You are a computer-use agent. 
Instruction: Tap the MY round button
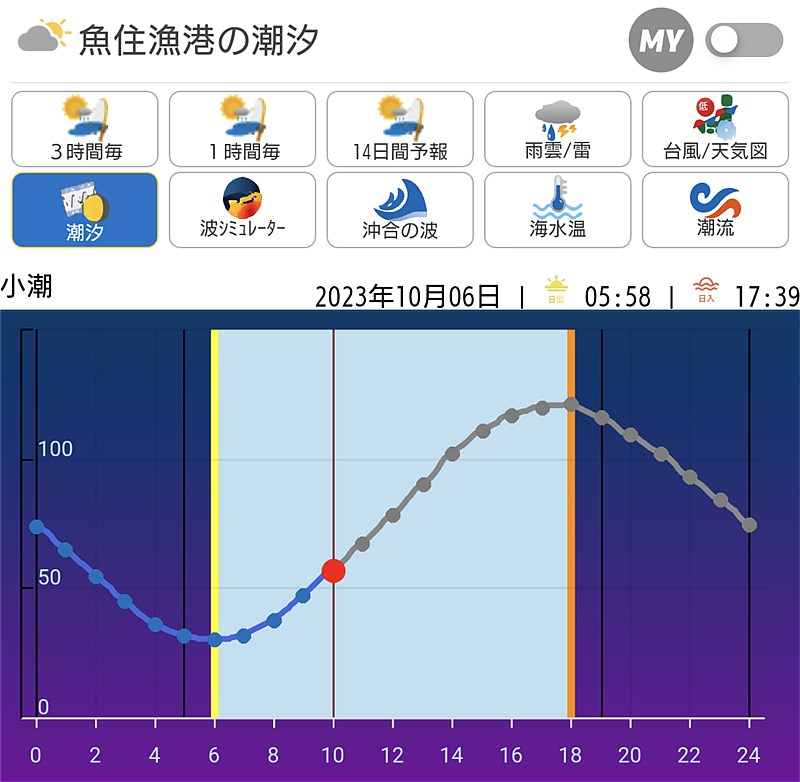(661, 40)
